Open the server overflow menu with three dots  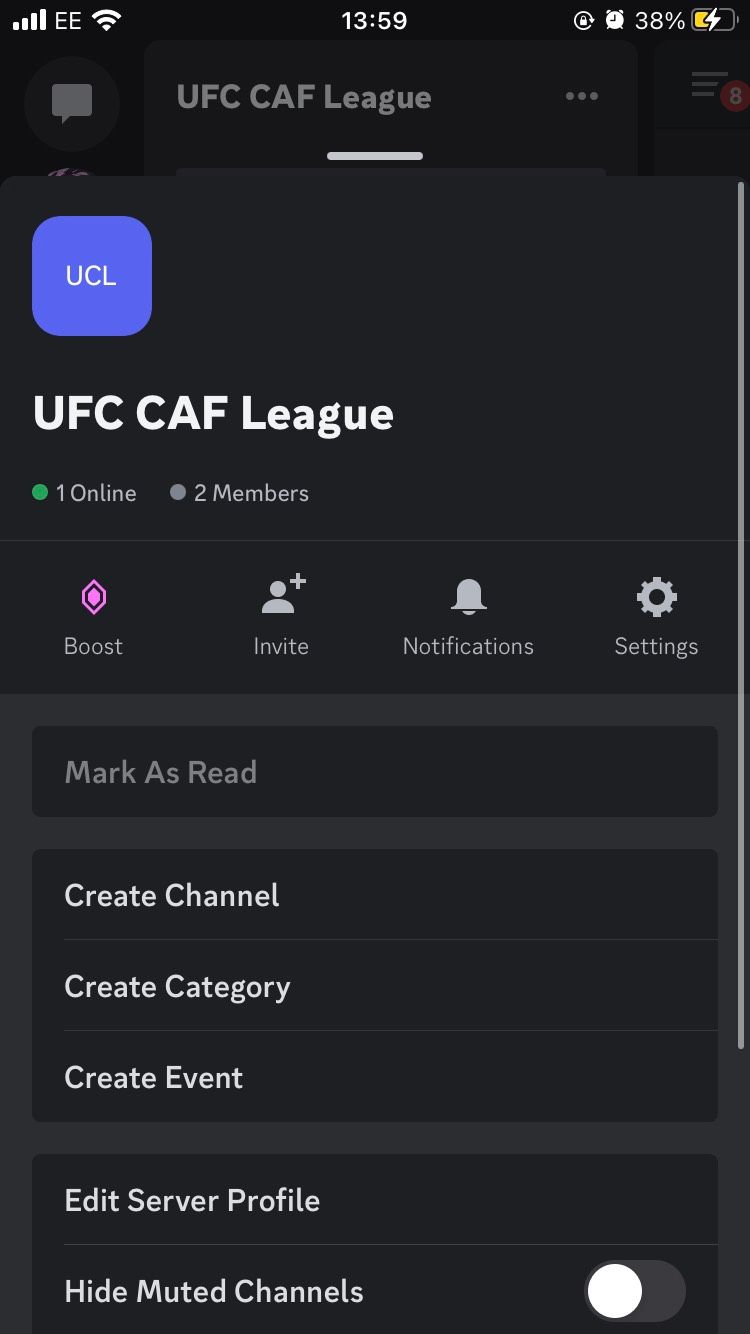[582, 97]
